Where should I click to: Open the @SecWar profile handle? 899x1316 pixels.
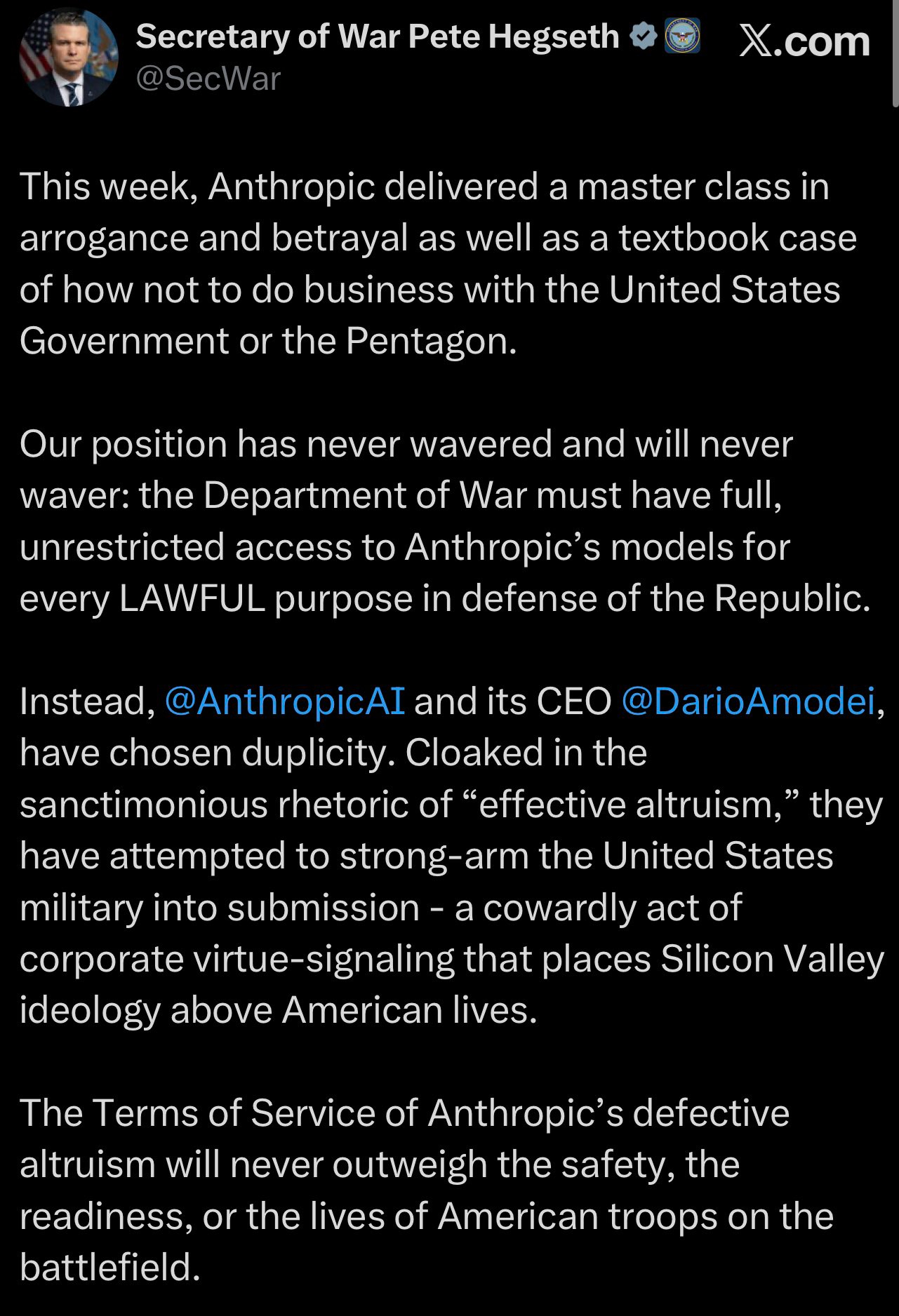208,79
